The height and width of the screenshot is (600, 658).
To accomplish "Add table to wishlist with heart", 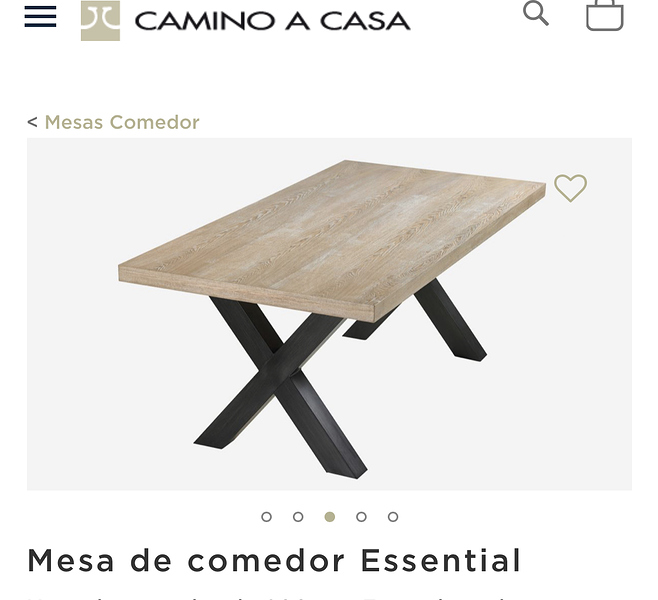I will coord(570,188).
